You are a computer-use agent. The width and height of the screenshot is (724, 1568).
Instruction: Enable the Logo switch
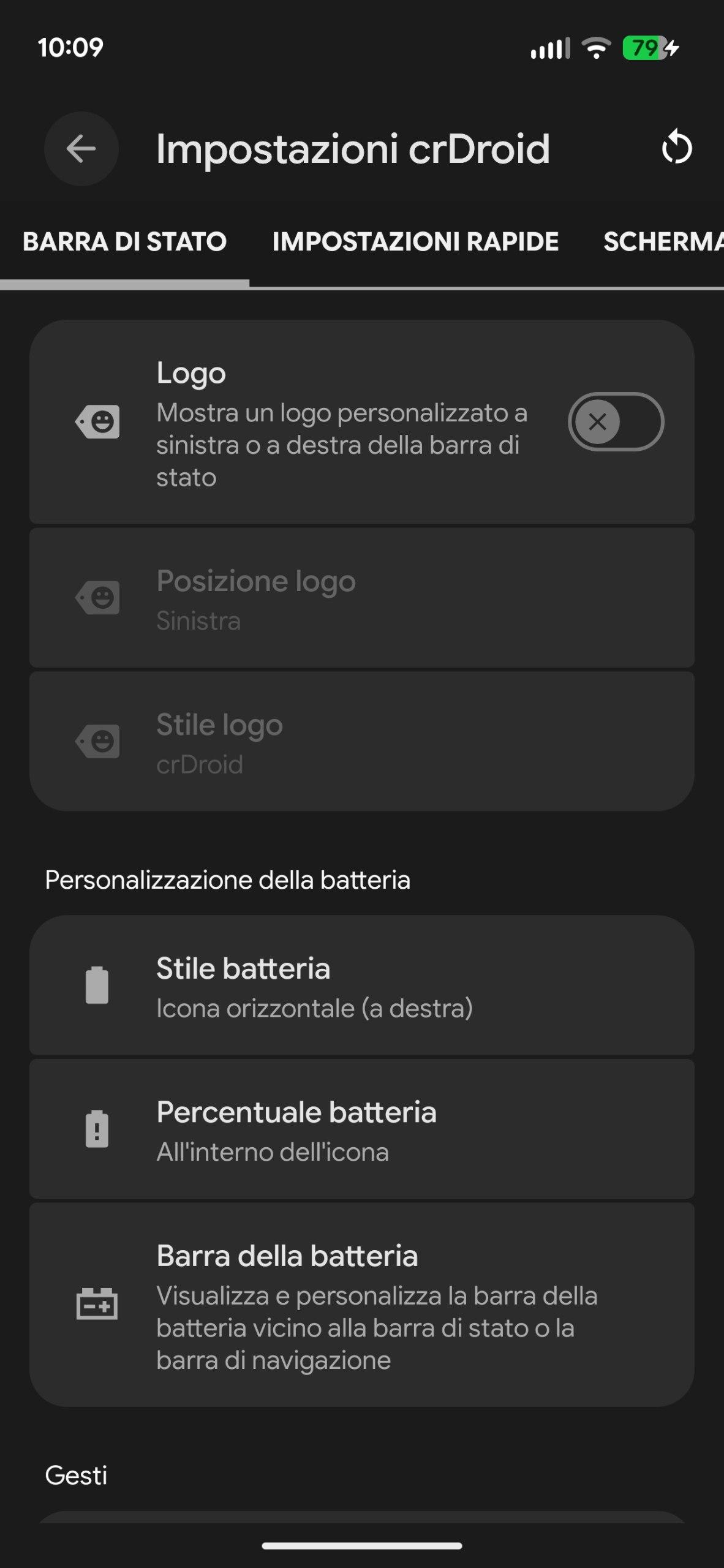pos(615,422)
